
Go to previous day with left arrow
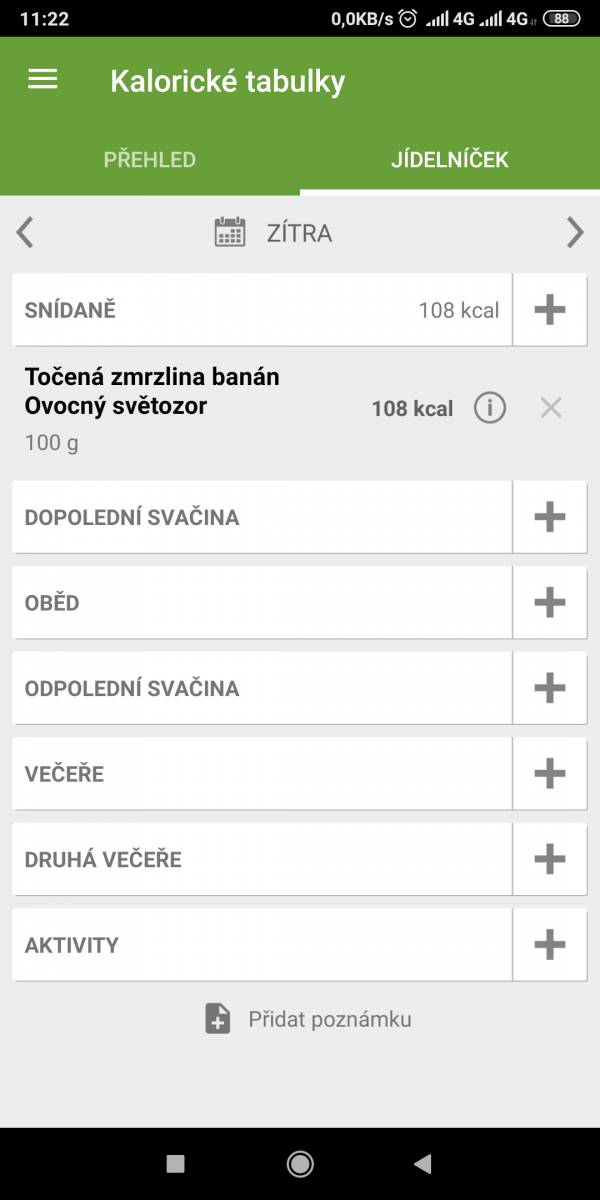click(x=25, y=233)
